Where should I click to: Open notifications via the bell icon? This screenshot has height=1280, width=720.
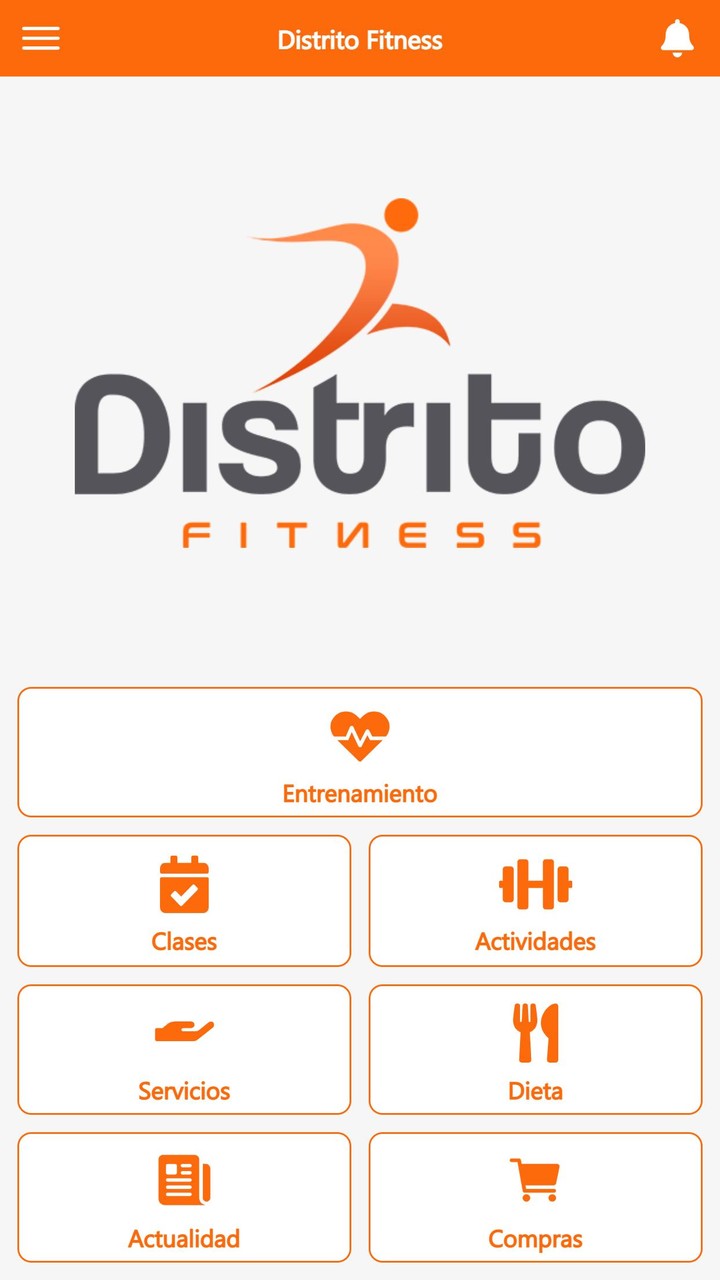coord(677,38)
